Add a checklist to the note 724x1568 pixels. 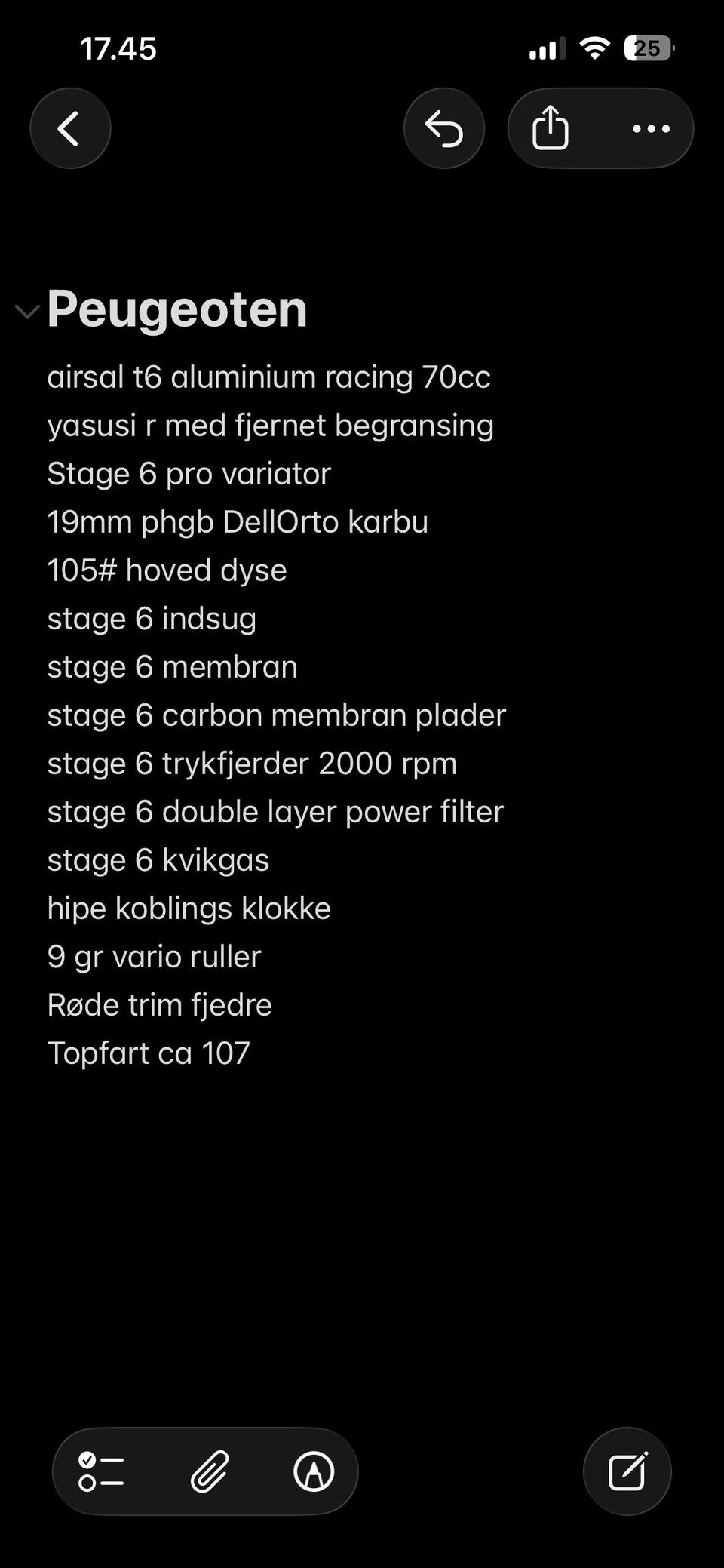tap(101, 1471)
